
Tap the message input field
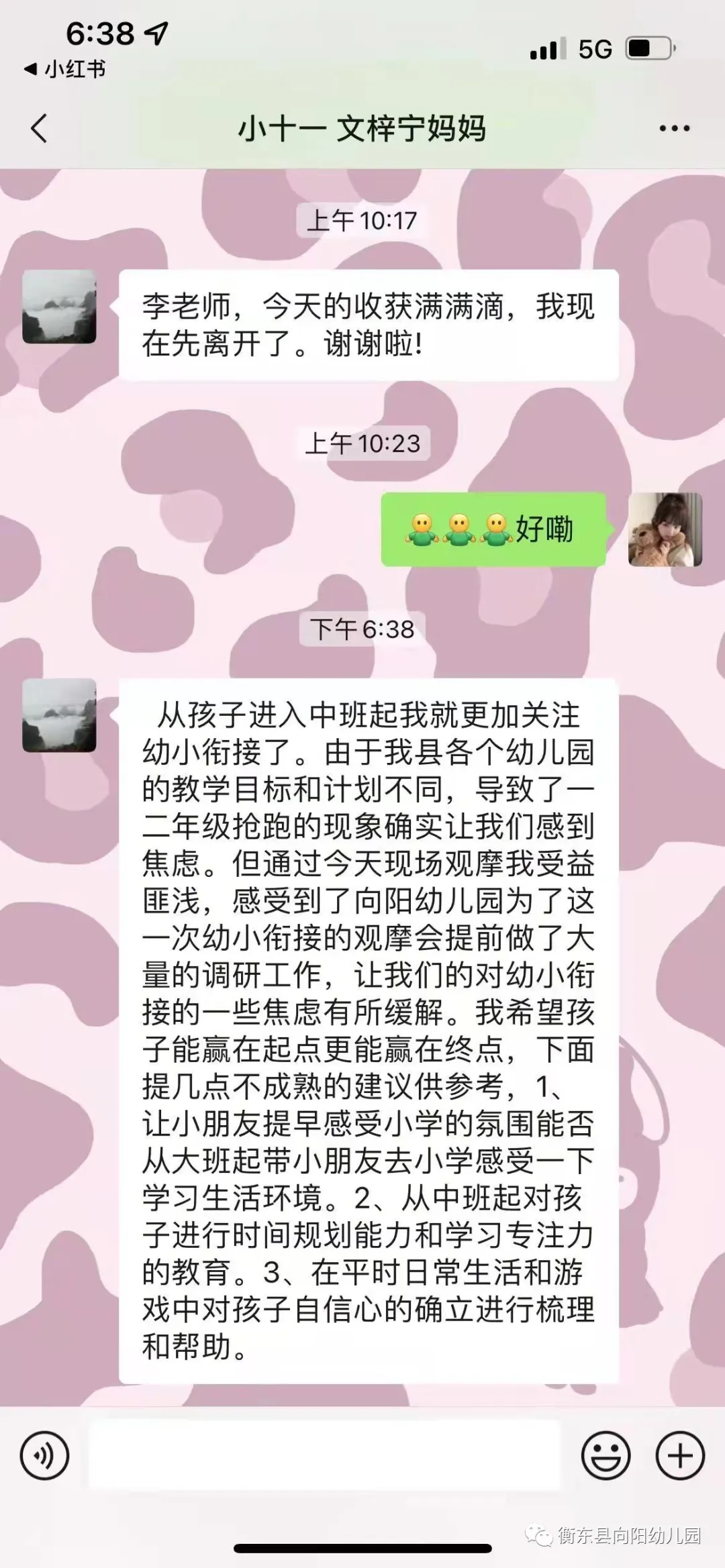click(x=324, y=1457)
